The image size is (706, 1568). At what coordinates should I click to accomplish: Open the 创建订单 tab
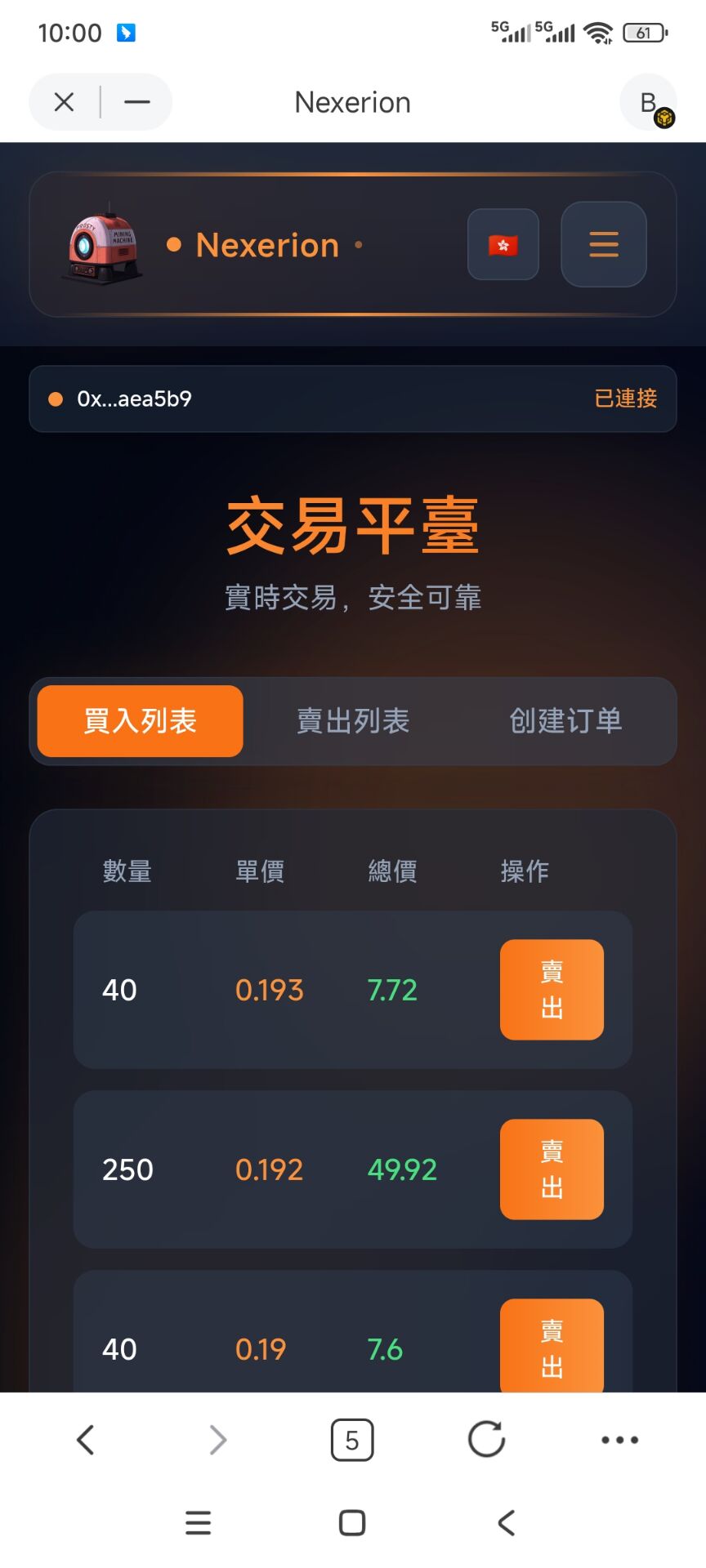tap(565, 721)
